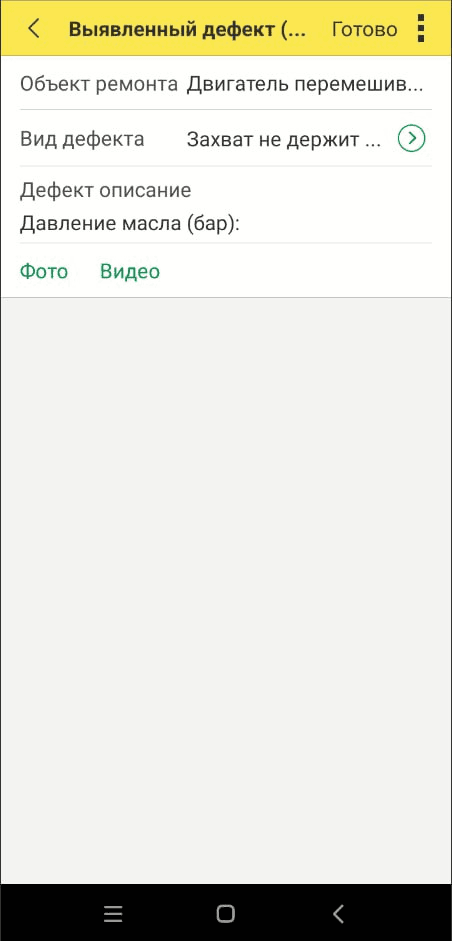
Task: Open the three-dot overflow menu
Action: click(421, 28)
